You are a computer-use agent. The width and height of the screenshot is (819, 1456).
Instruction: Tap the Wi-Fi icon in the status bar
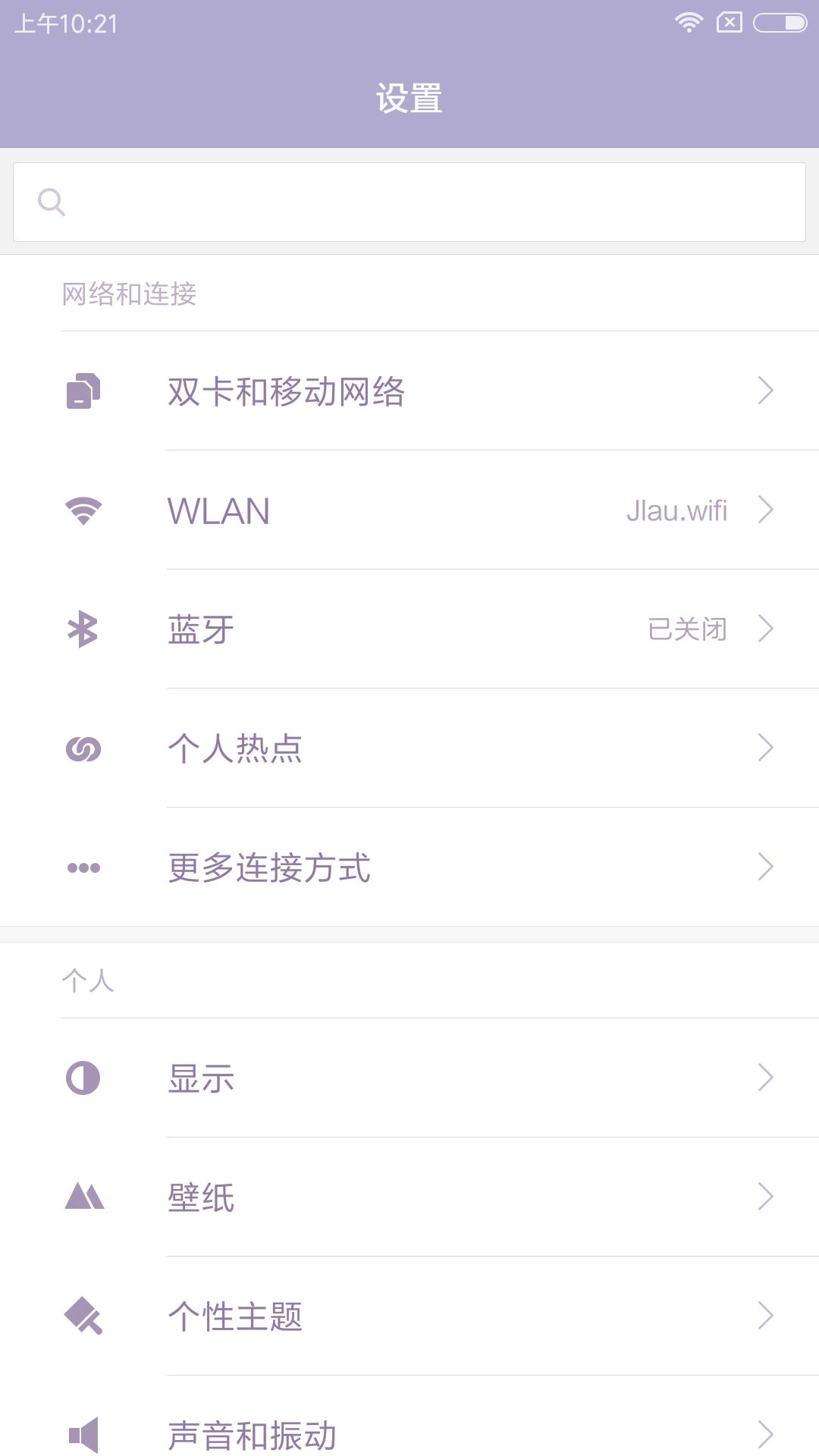click(689, 23)
